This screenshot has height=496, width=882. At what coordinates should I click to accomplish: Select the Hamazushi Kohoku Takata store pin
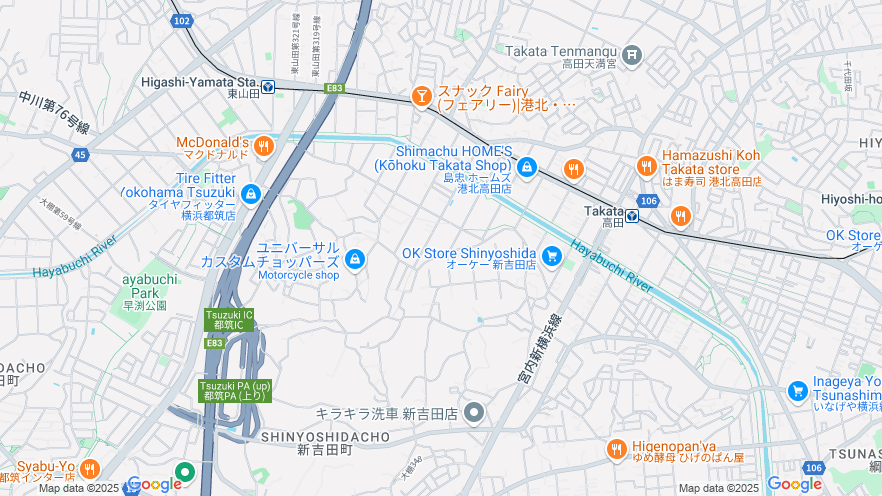pyautogui.click(x=646, y=166)
